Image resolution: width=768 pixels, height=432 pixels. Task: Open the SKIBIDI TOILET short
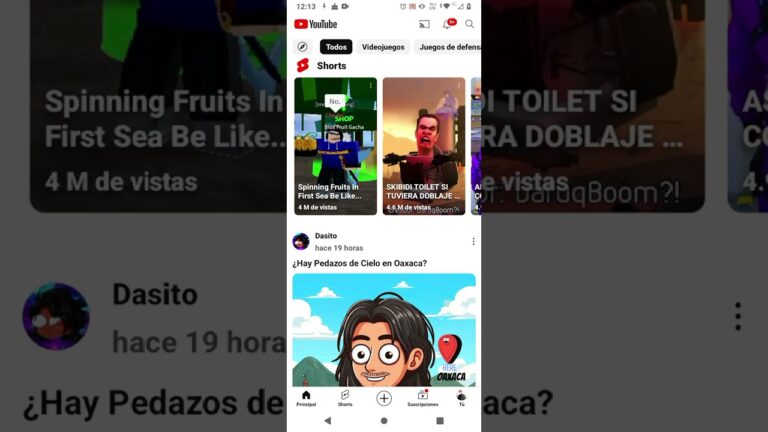[x=424, y=145]
